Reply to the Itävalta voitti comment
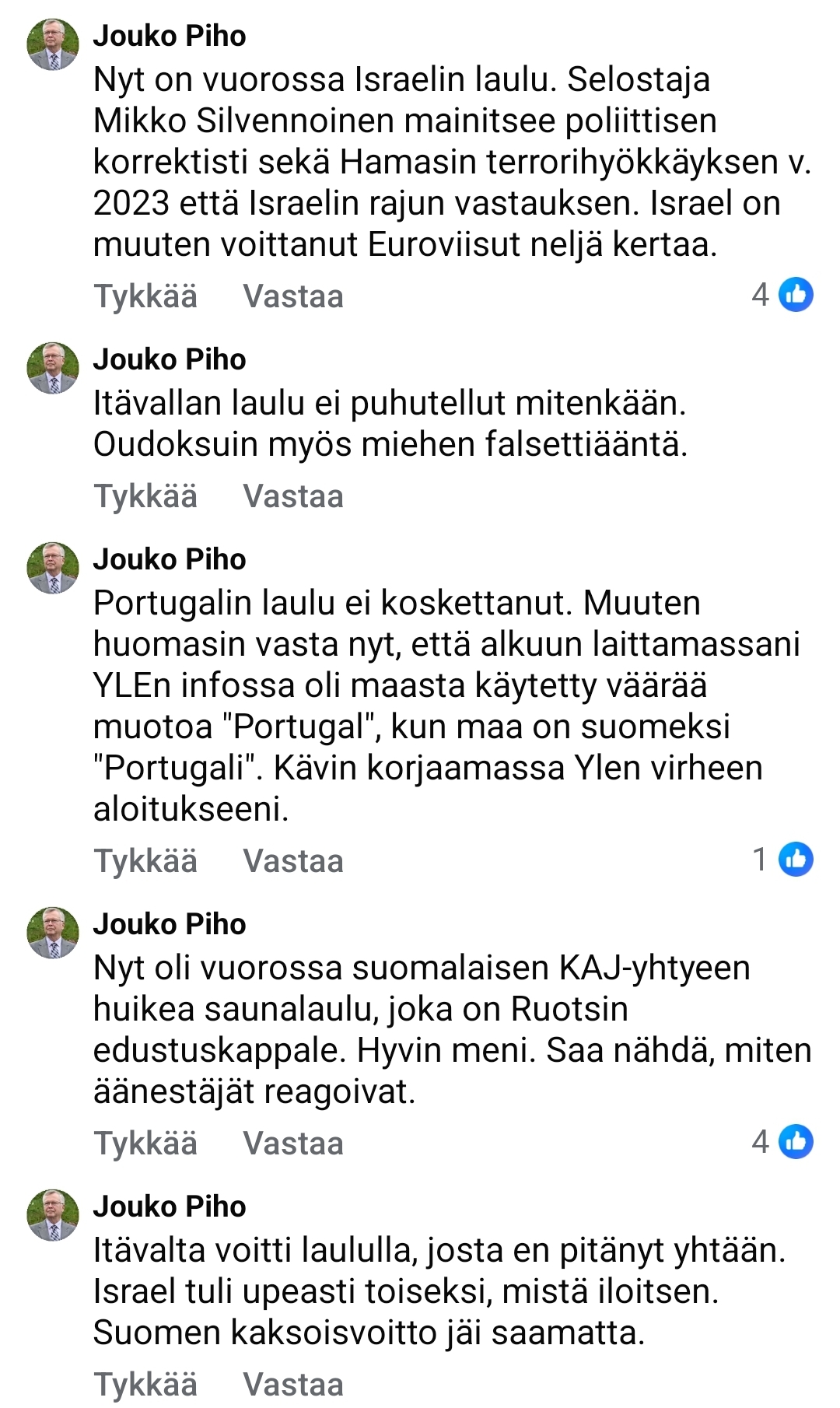This screenshot has height=1408, width=840. (293, 1385)
